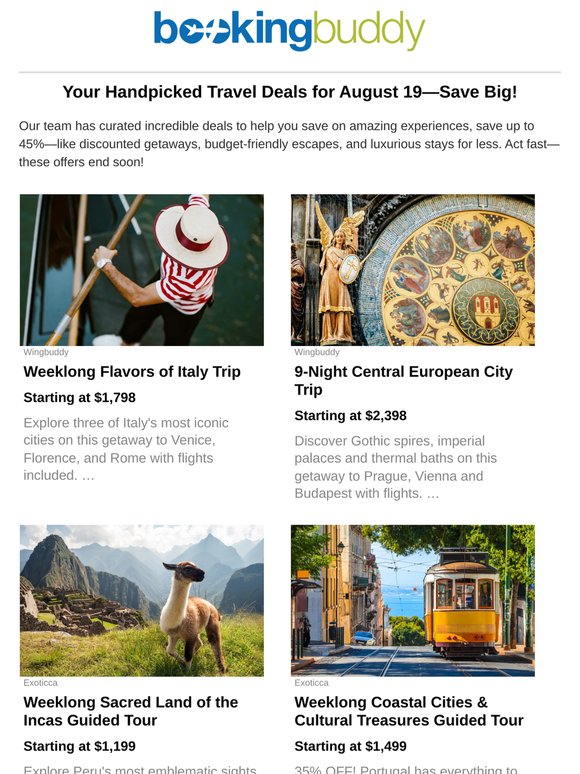
Task: Tap the 9-Night Central European City Trip title
Action: tap(403, 381)
